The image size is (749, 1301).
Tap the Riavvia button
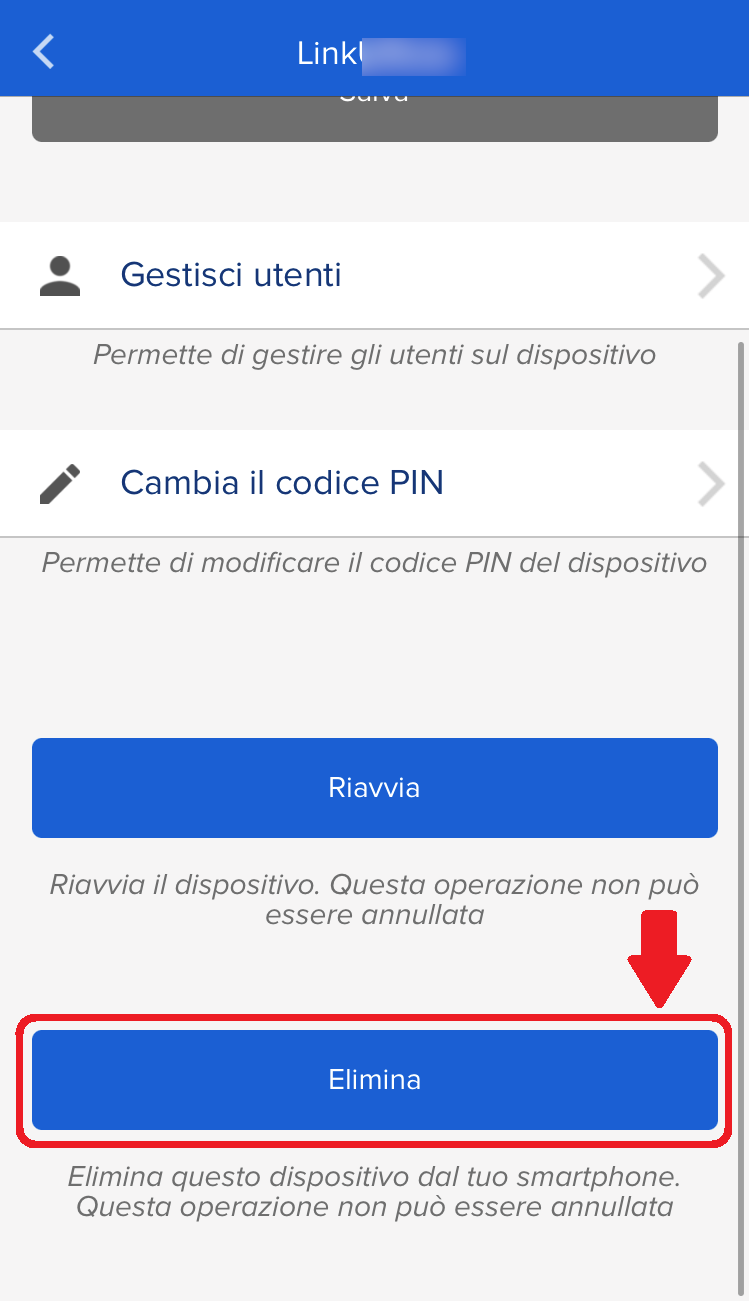375,788
